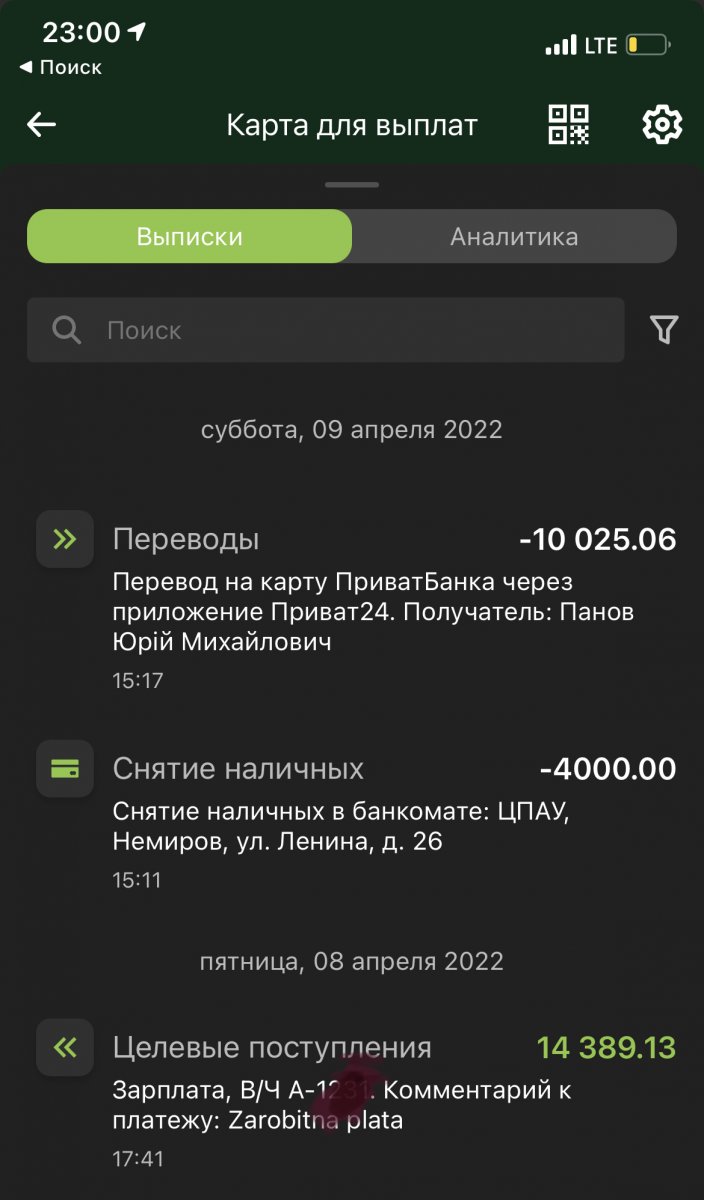This screenshot has width=704, height=1200.
Task: Switch to the Аналитика tab
Action: [x=514, y=237]
